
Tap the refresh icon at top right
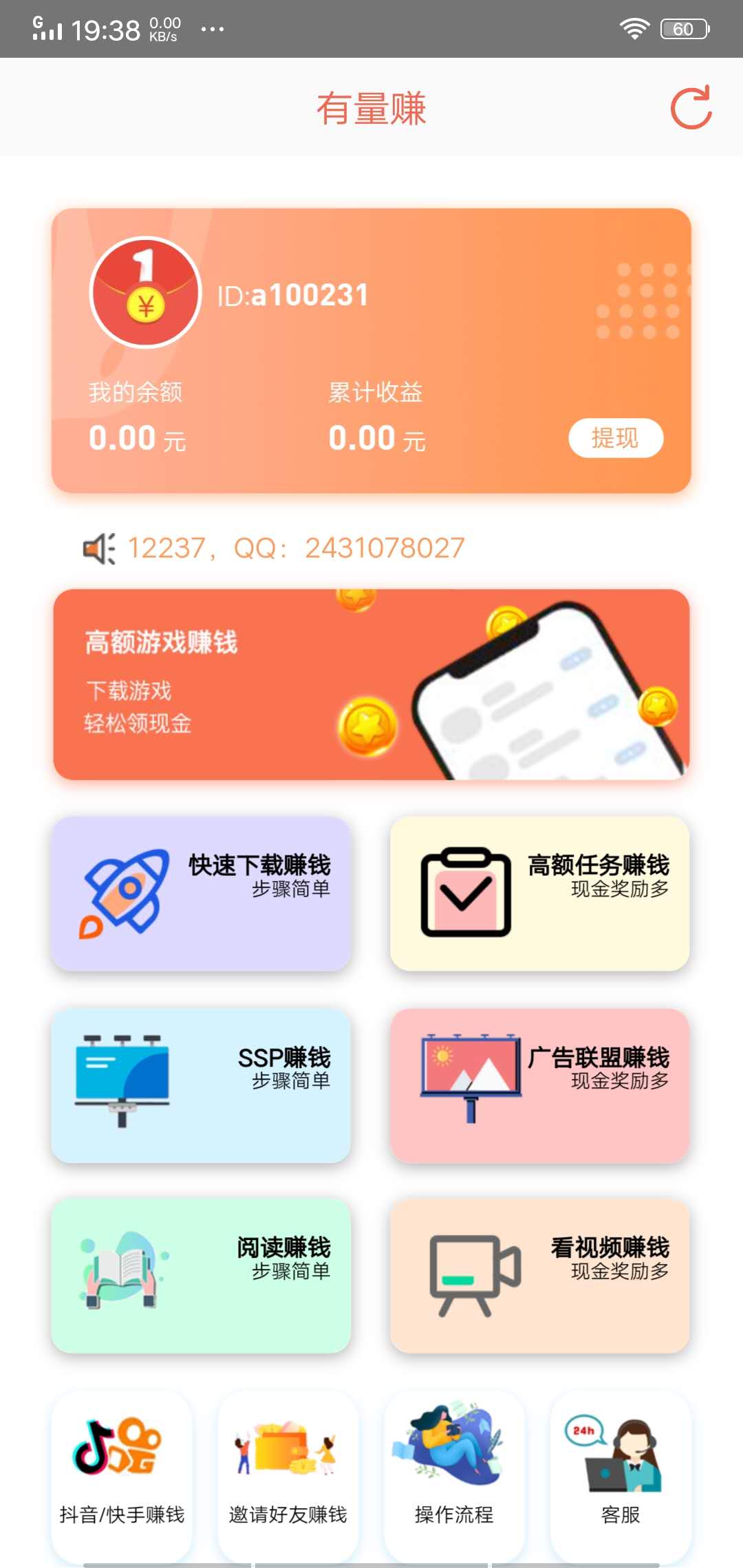[693, 108]
